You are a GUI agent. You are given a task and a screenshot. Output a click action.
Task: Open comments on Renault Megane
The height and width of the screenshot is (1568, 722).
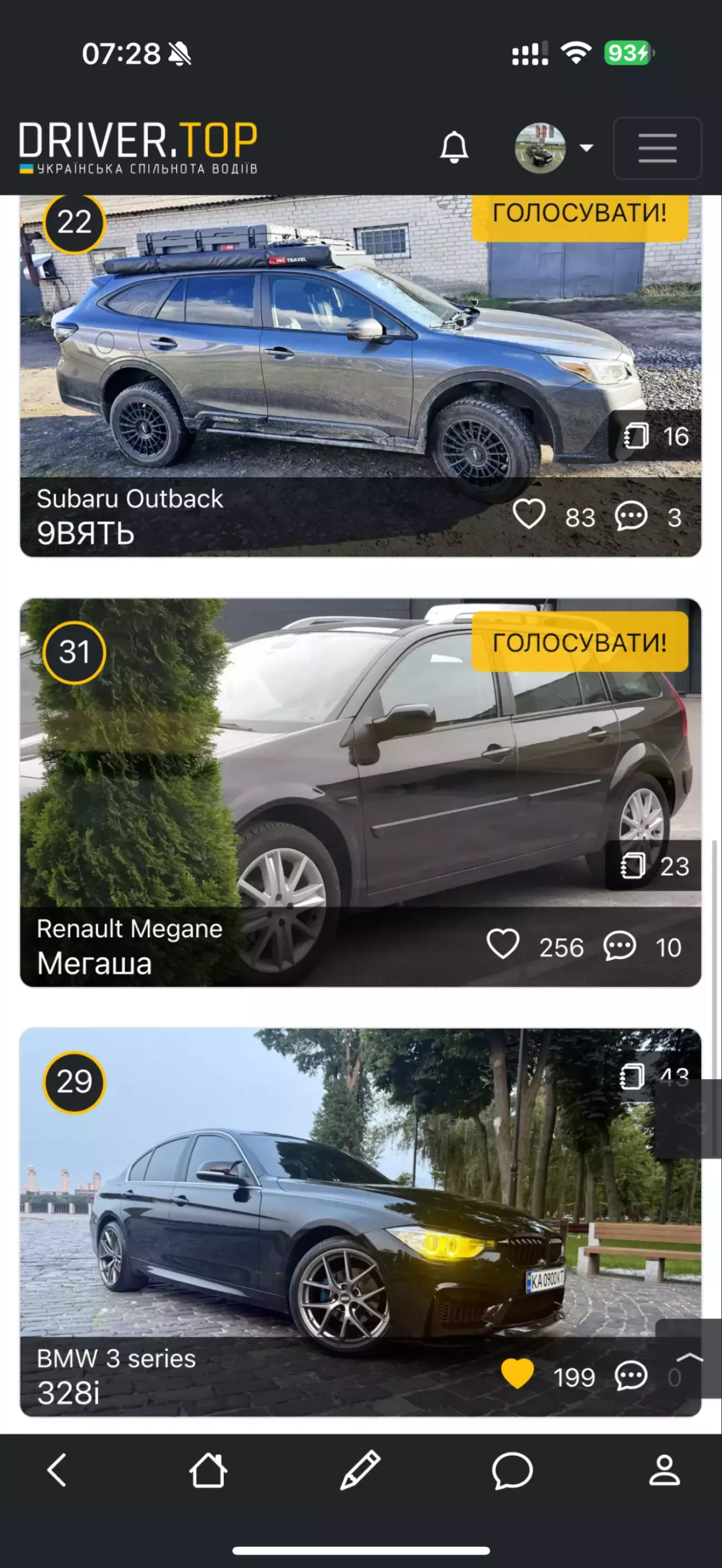[619, 947]
